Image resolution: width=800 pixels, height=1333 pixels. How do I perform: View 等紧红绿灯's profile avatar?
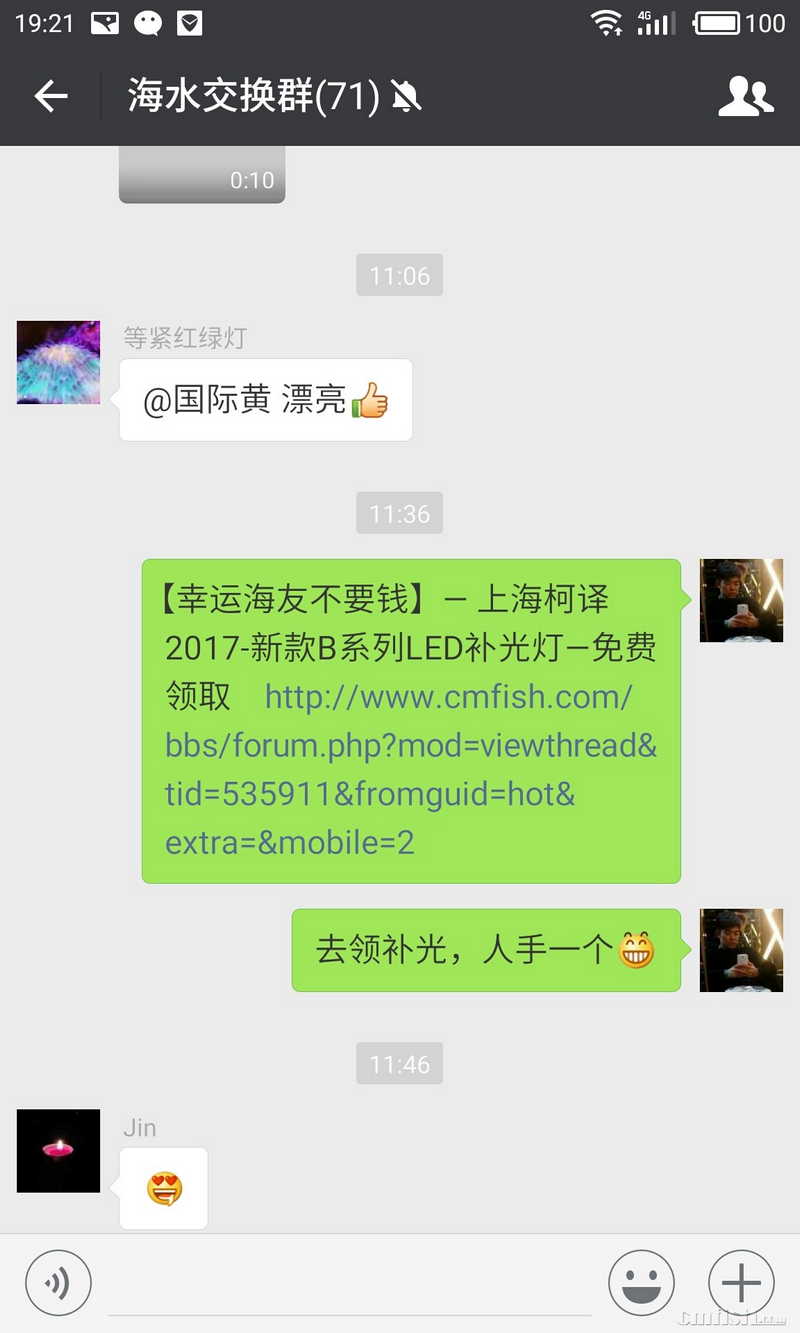(x=59, y=362)
